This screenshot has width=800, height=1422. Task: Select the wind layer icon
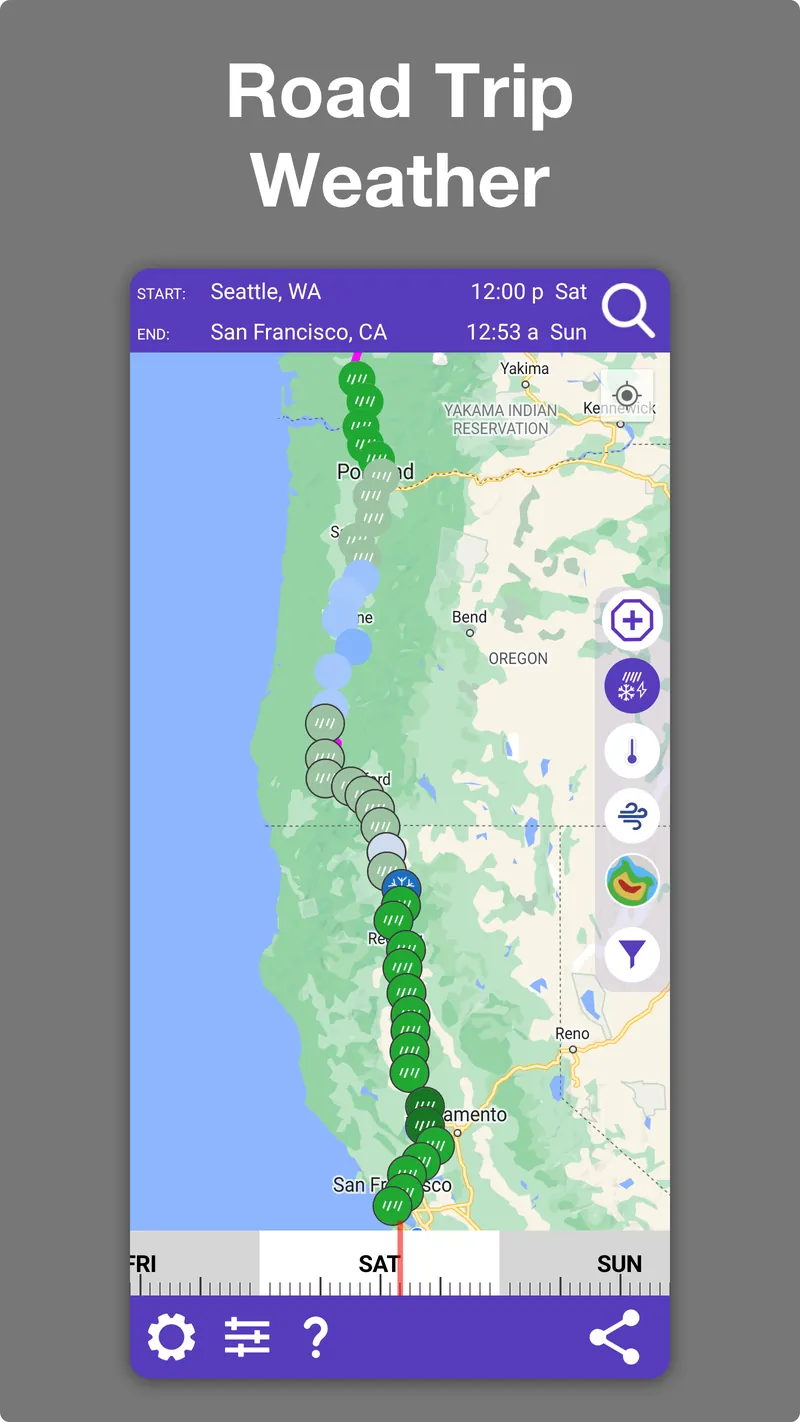pyautogui.click(x=631, y=816)
